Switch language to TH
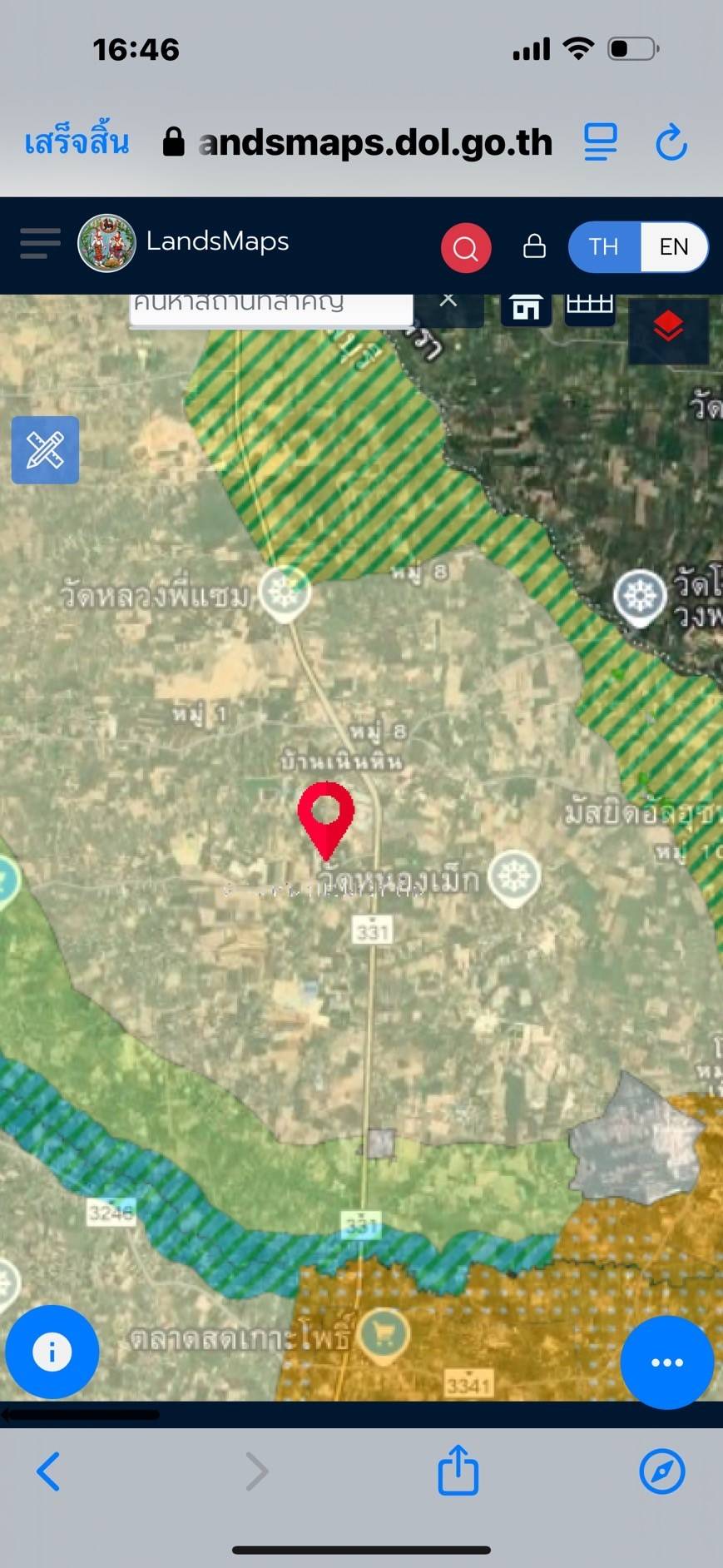 point(604,246)
